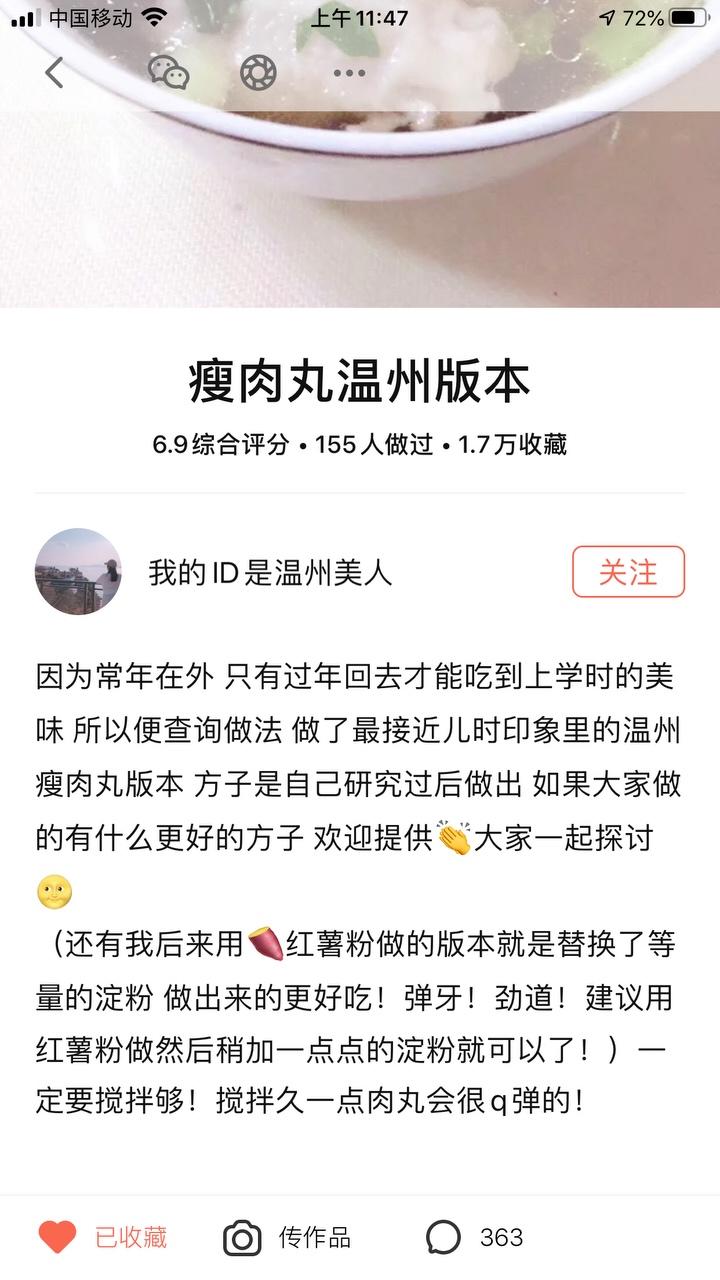Open author name 我的ID是温州美人
This screenshot has width=720, height=1280.
click(x=270, y=573)
